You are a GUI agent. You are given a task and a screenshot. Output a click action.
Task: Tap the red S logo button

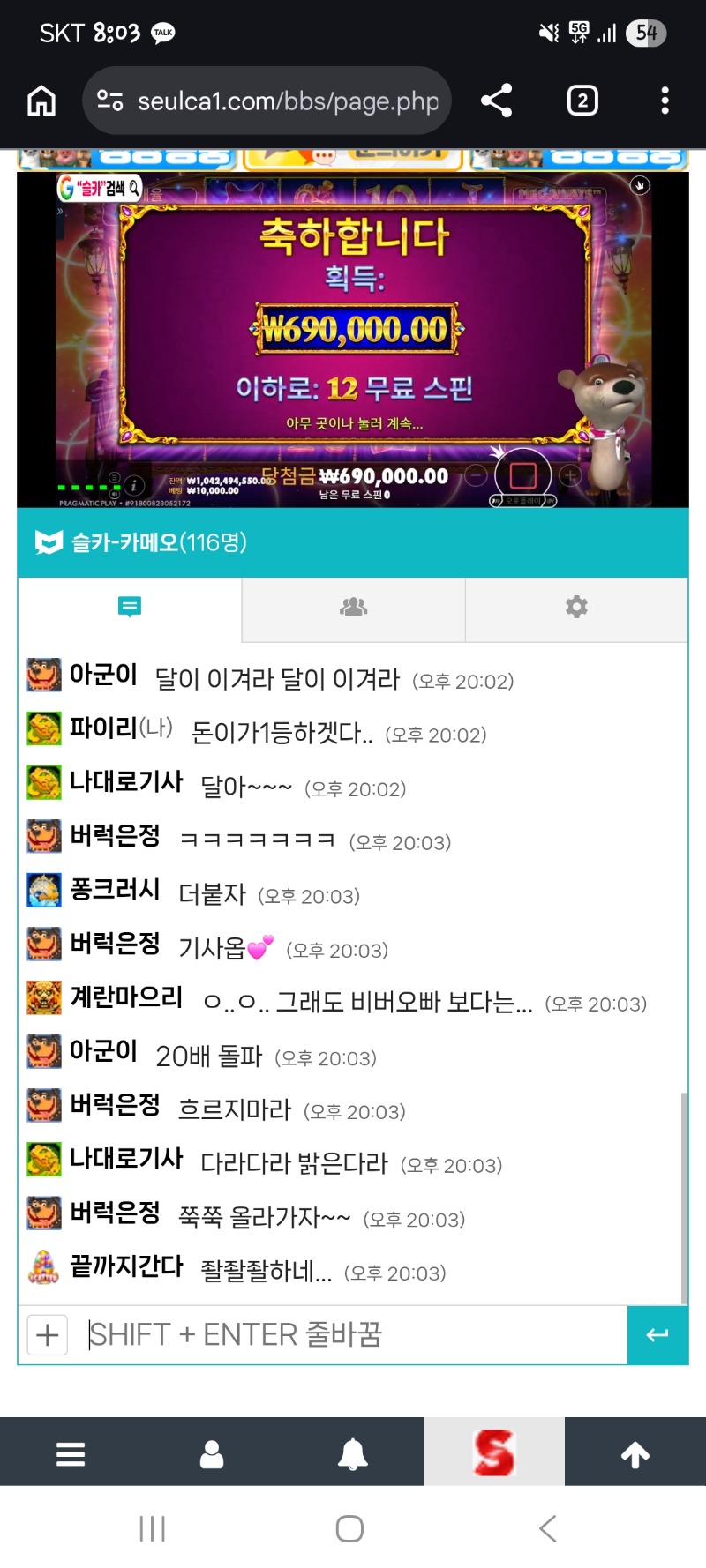click(x=494, y=1452)
